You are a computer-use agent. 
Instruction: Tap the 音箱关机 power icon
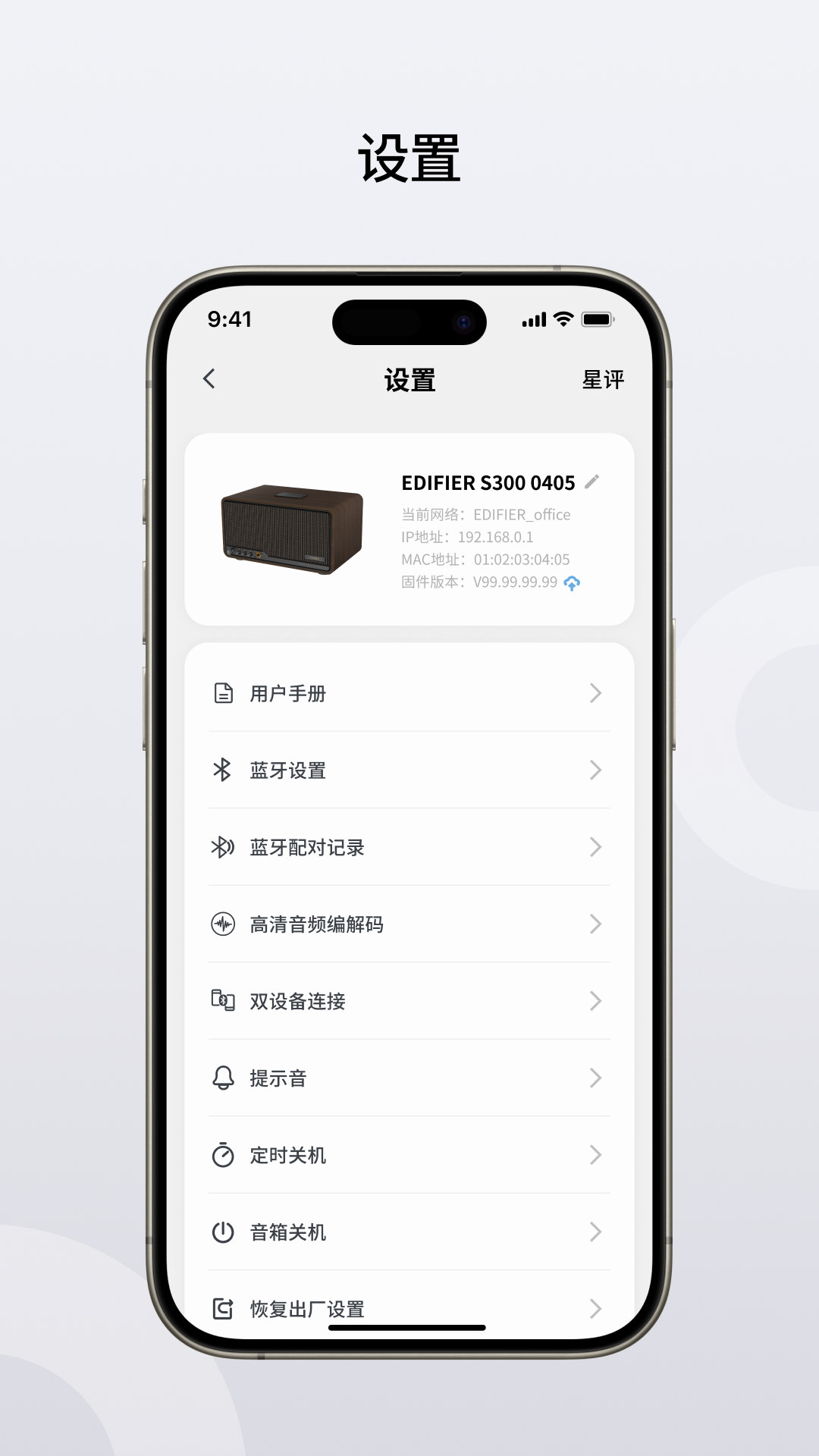223,1232
